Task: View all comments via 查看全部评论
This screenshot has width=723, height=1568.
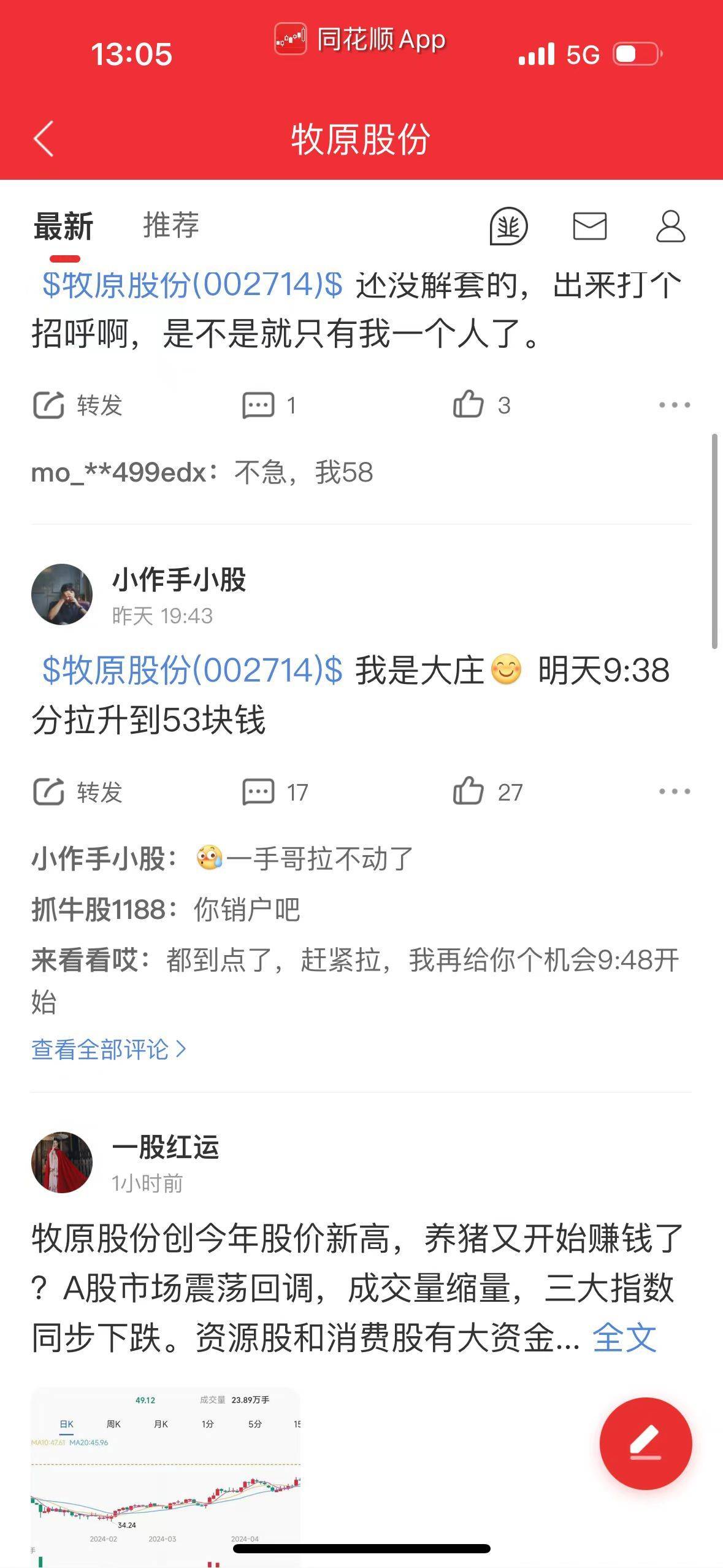Action: tap(109, 1049)
